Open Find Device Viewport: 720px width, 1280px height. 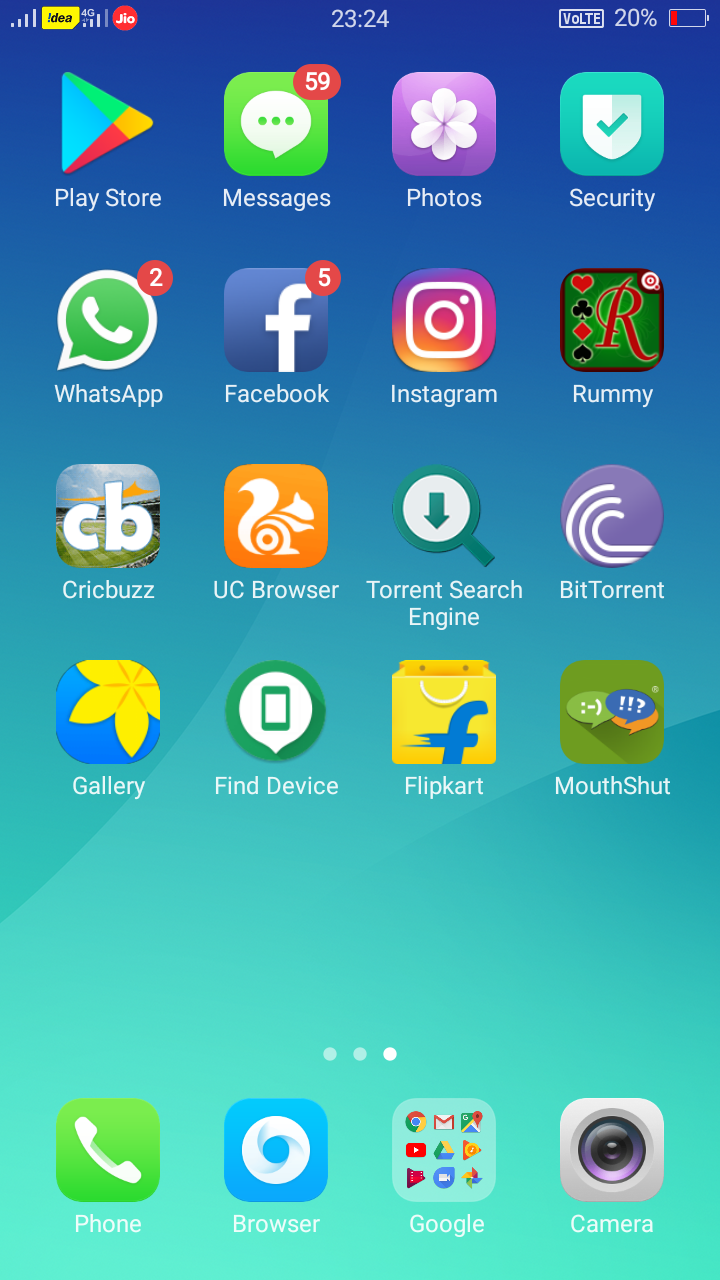tap(276, 712)
